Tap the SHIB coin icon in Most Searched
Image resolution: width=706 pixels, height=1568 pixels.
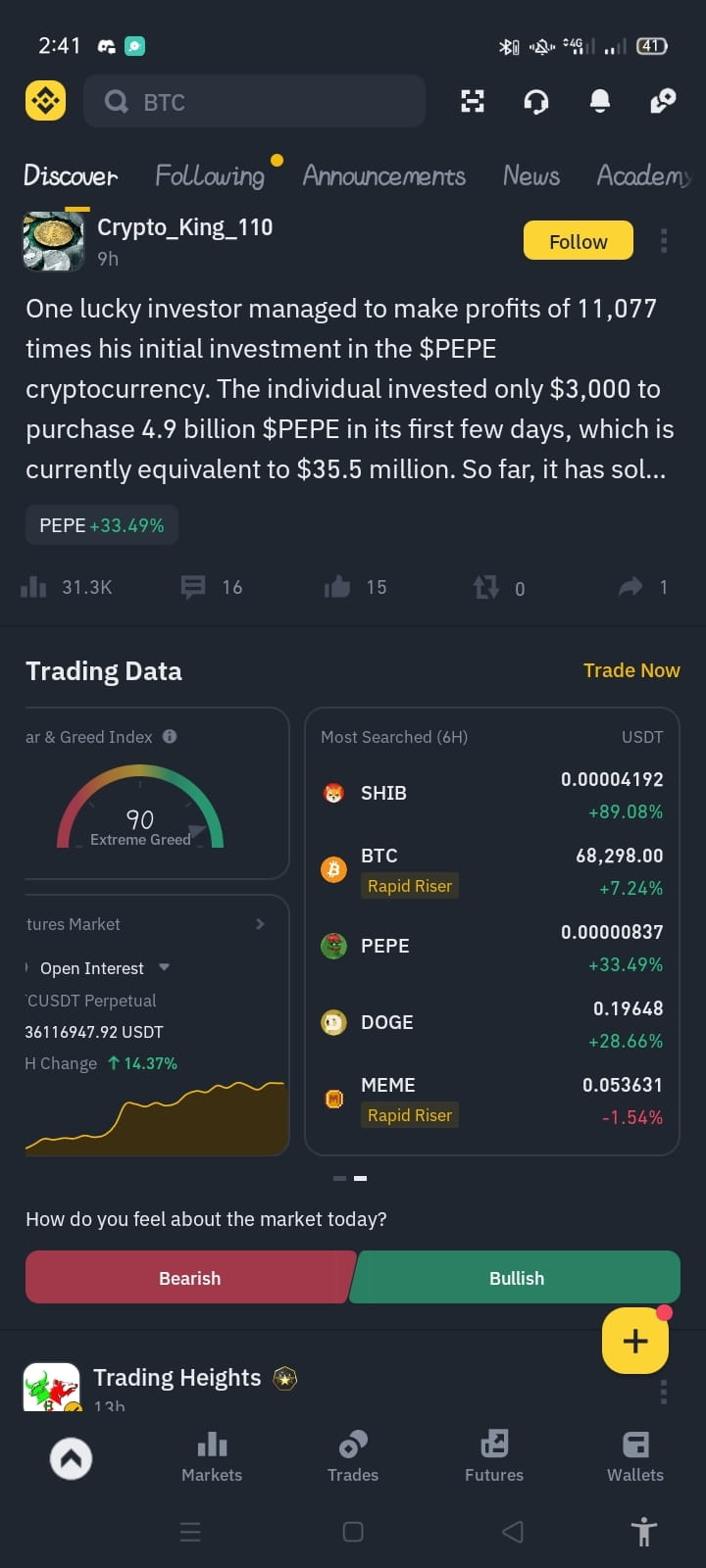(x=334, y=792)
